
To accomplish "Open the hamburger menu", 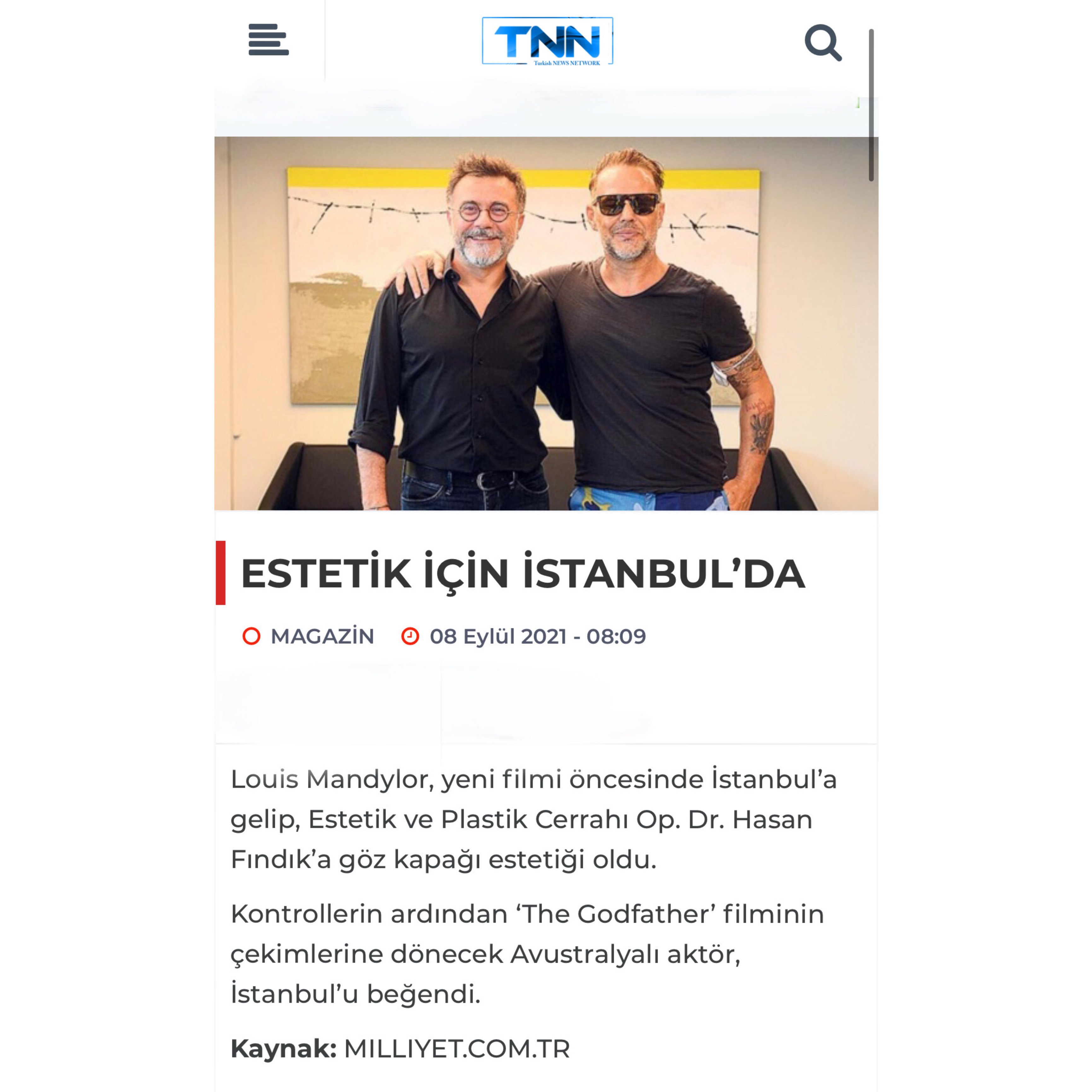I will pos(269,40).
